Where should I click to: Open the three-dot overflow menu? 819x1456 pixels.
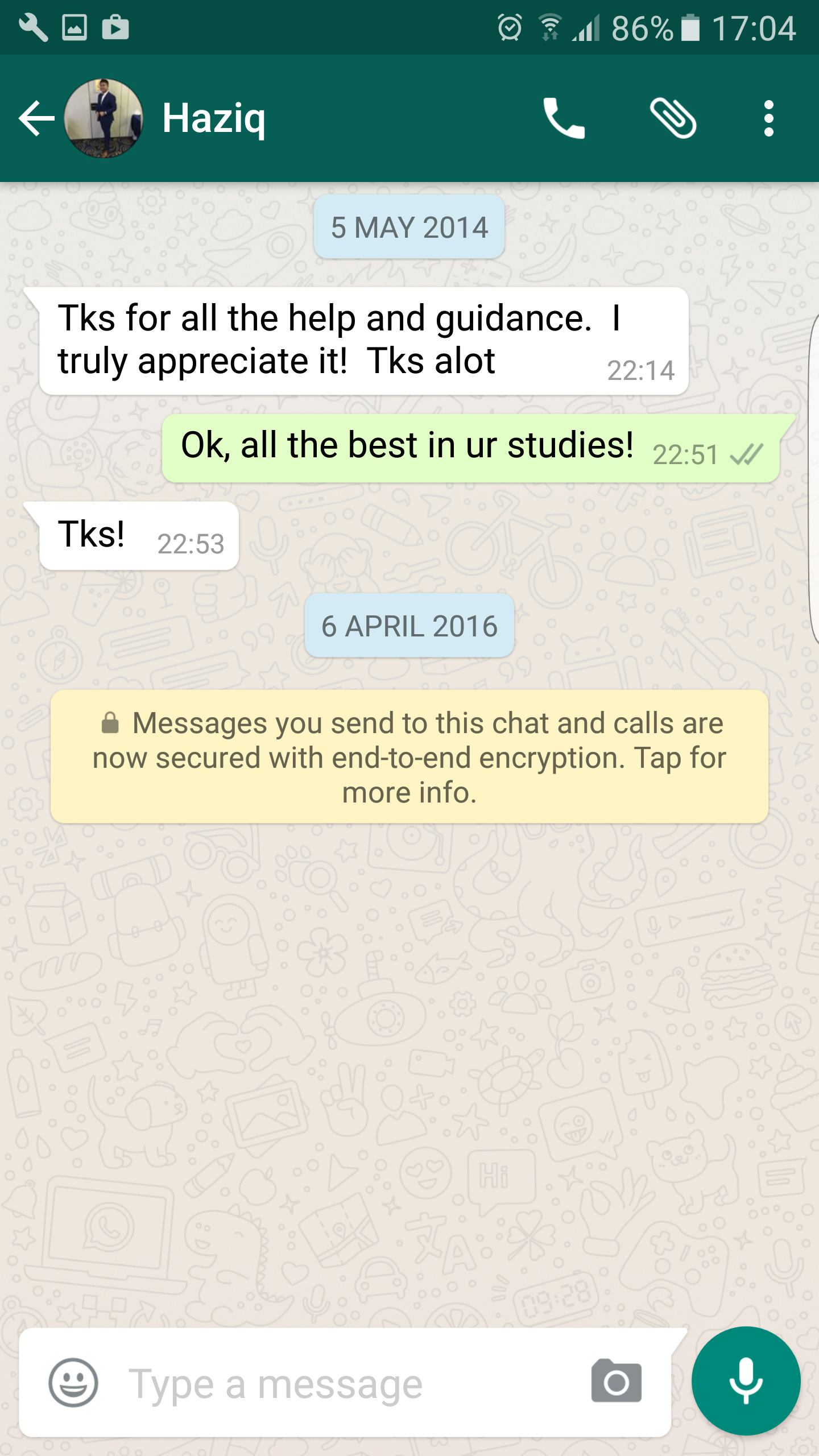click(768, 118)
